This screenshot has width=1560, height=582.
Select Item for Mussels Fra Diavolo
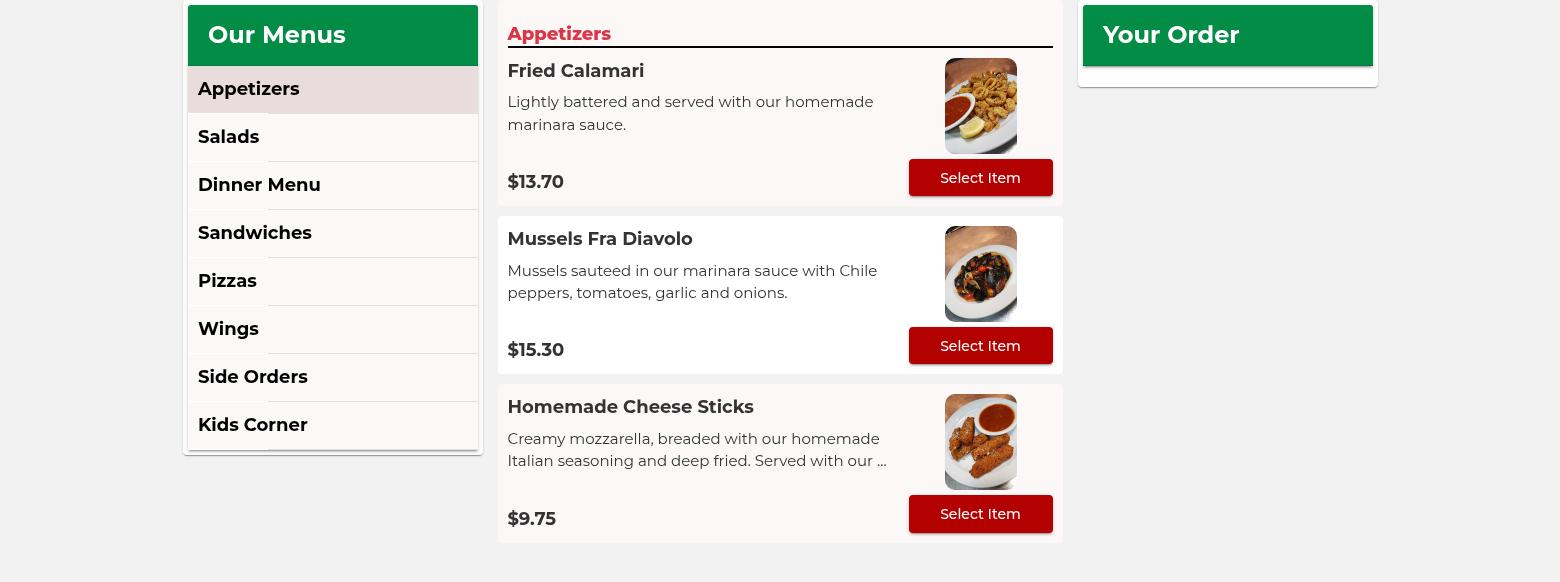point(980,346)
